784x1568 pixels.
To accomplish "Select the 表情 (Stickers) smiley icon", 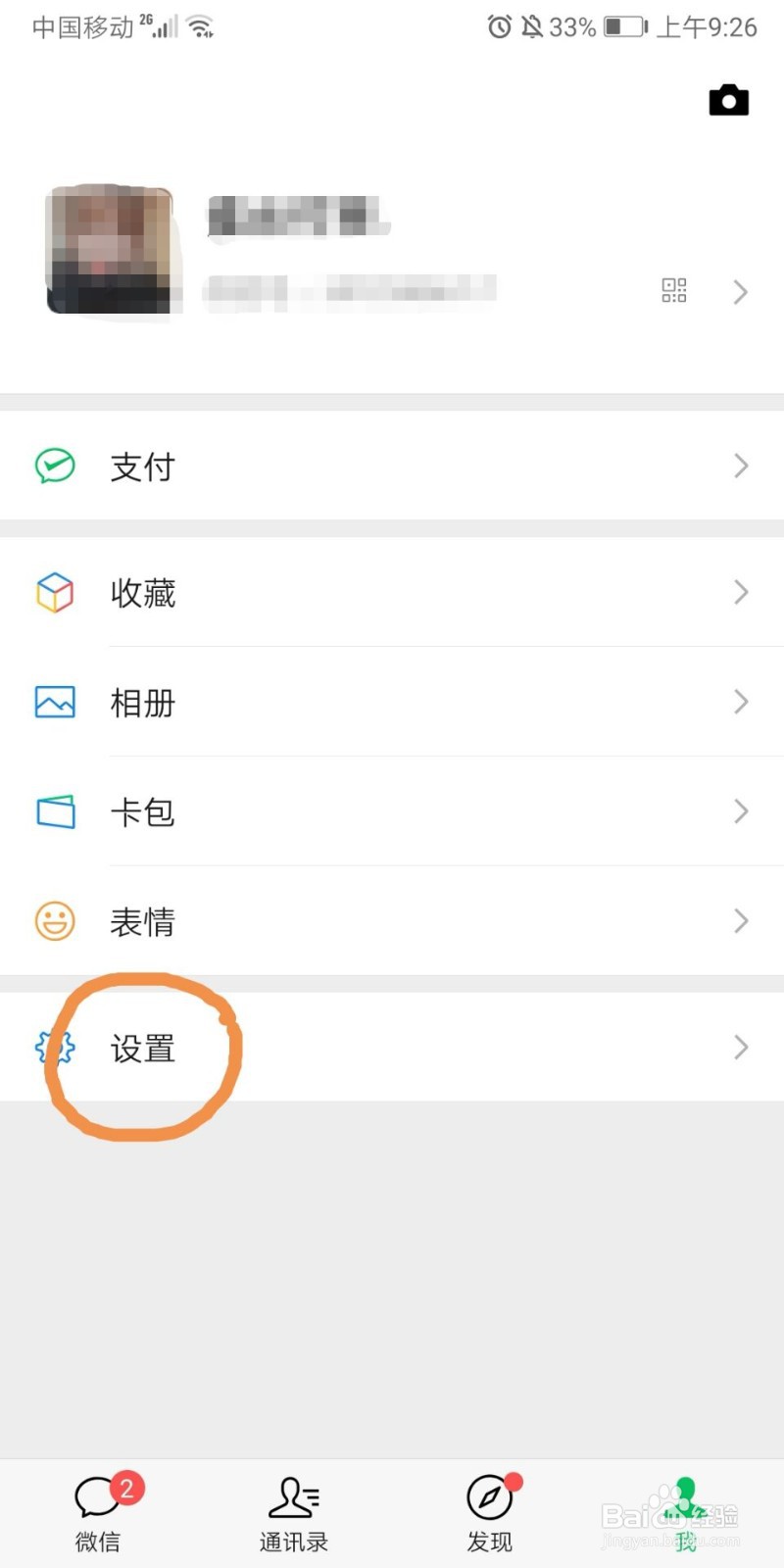I will pos(55,921).
